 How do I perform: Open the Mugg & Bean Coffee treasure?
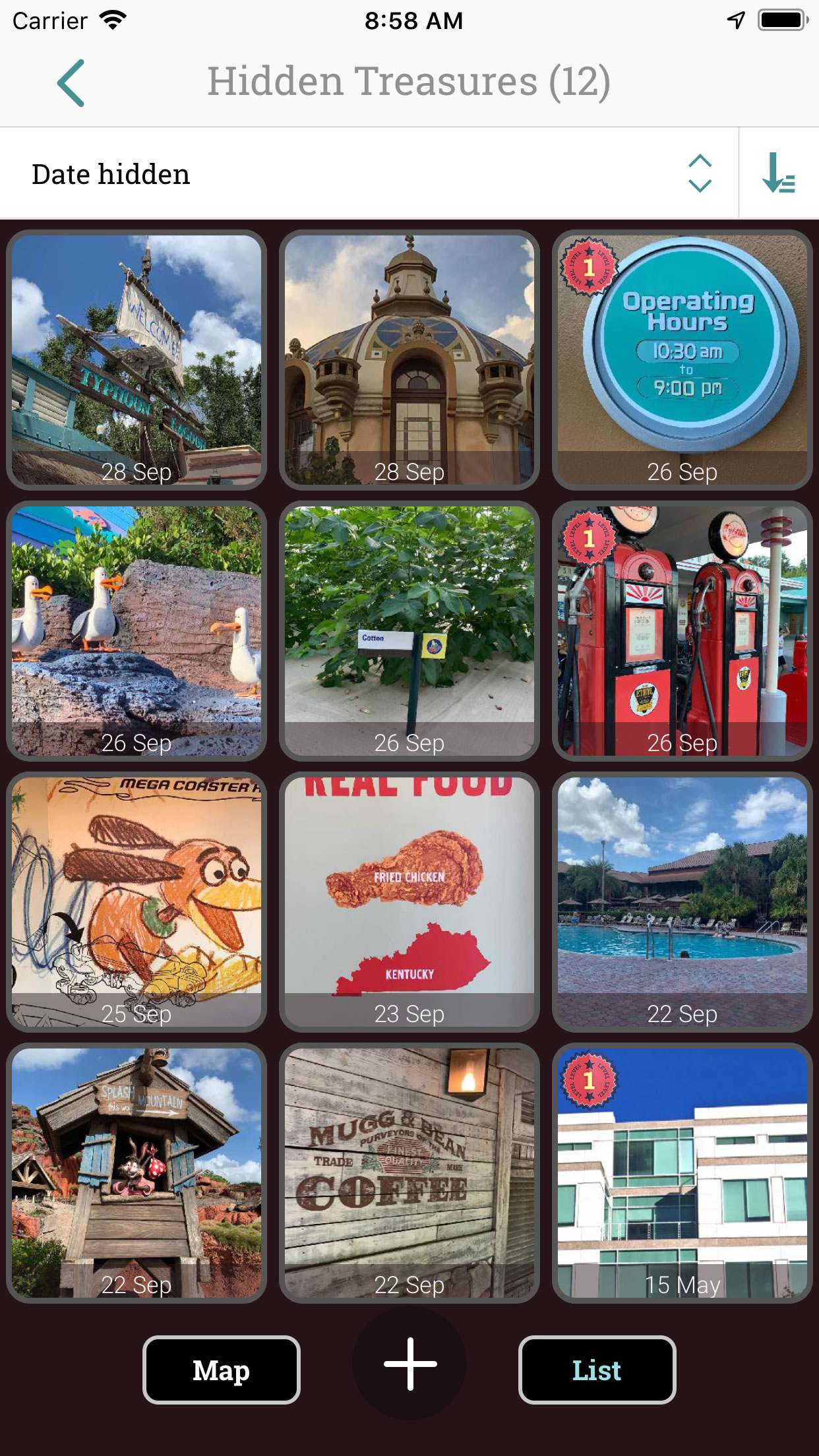tap(409, 1172)
